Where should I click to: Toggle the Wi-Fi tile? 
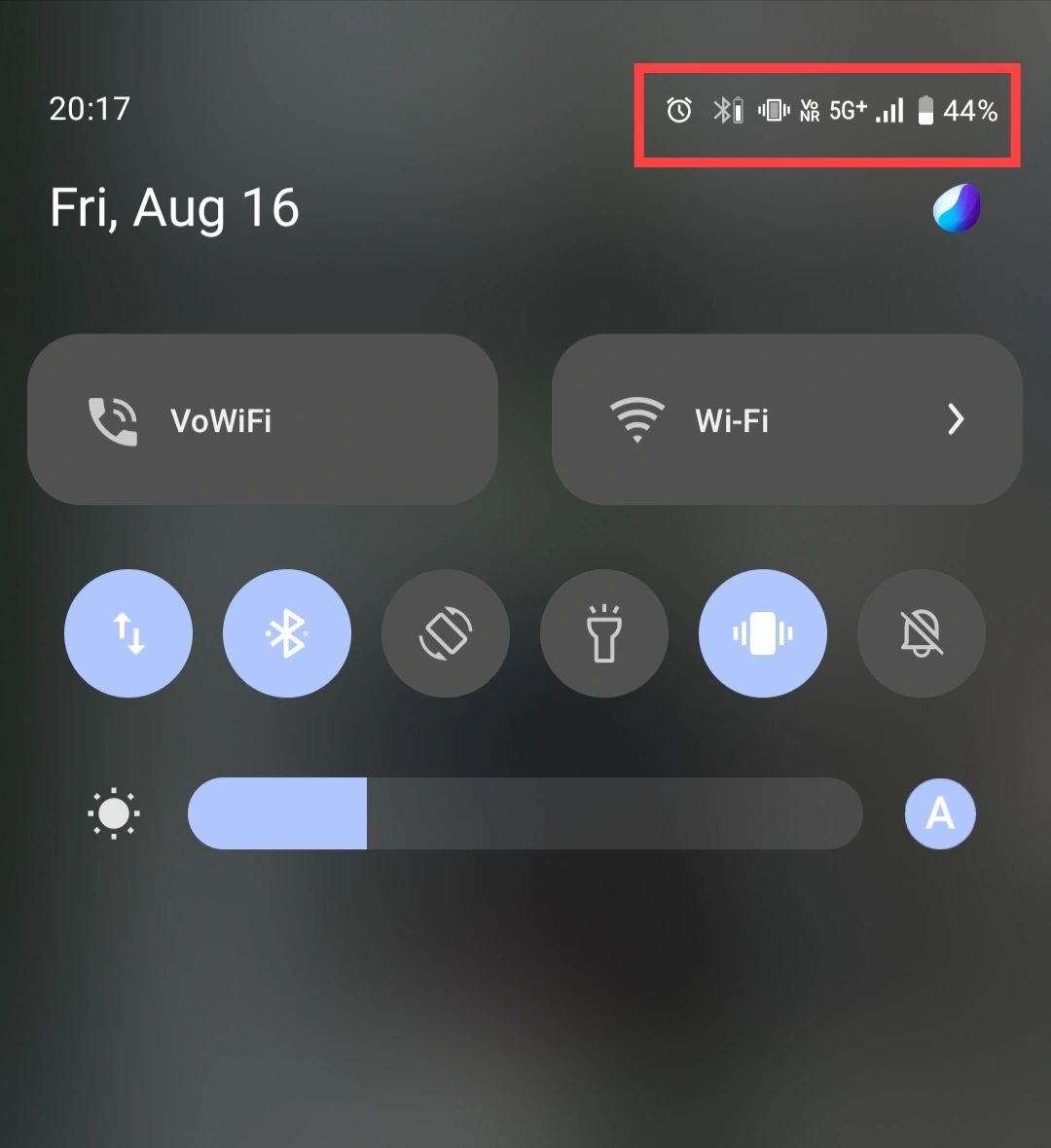click(730, 419)
